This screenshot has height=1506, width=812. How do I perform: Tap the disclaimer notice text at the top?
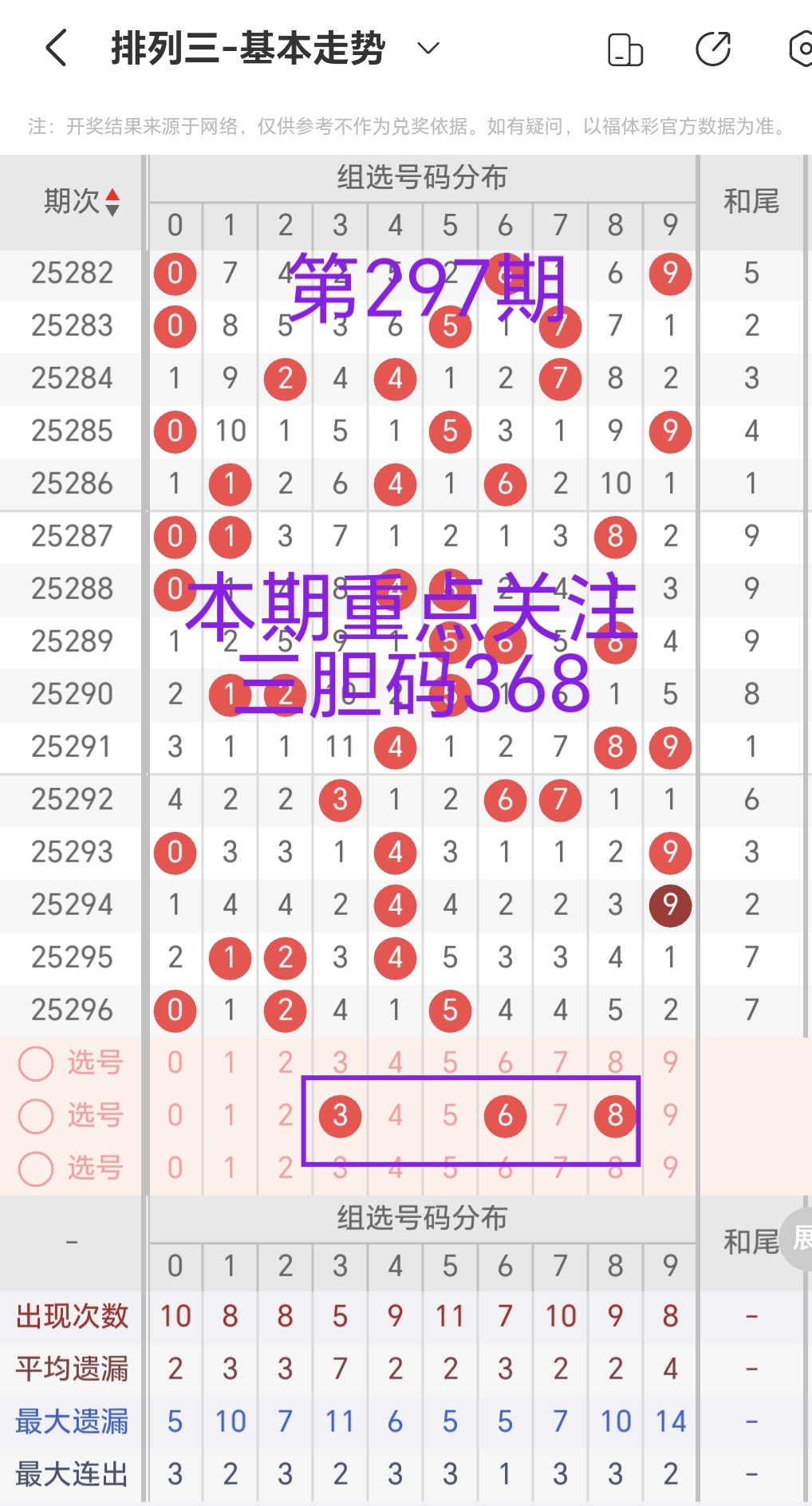(405, 124)
